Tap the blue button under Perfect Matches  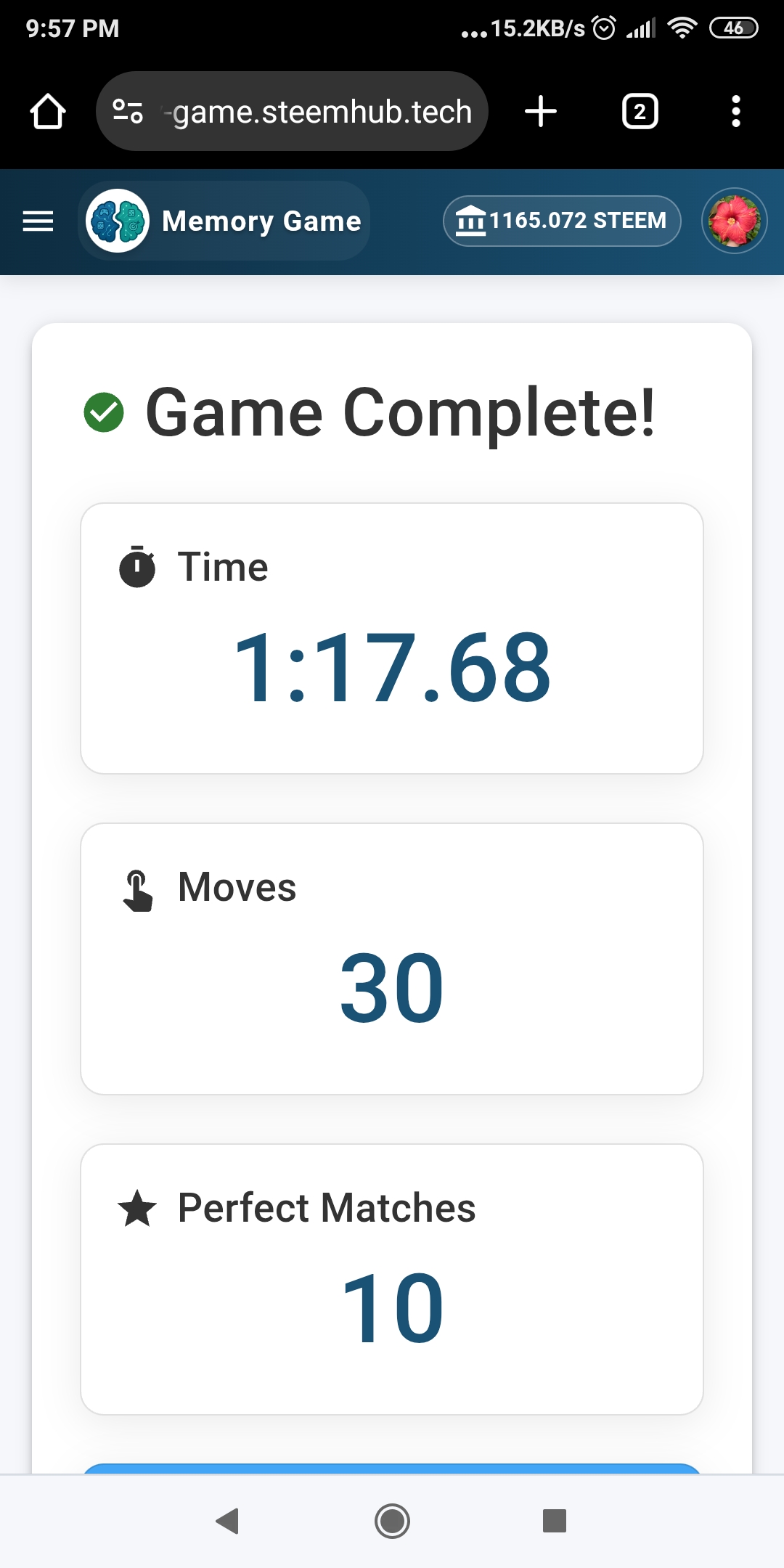(x=392, y=1468)
